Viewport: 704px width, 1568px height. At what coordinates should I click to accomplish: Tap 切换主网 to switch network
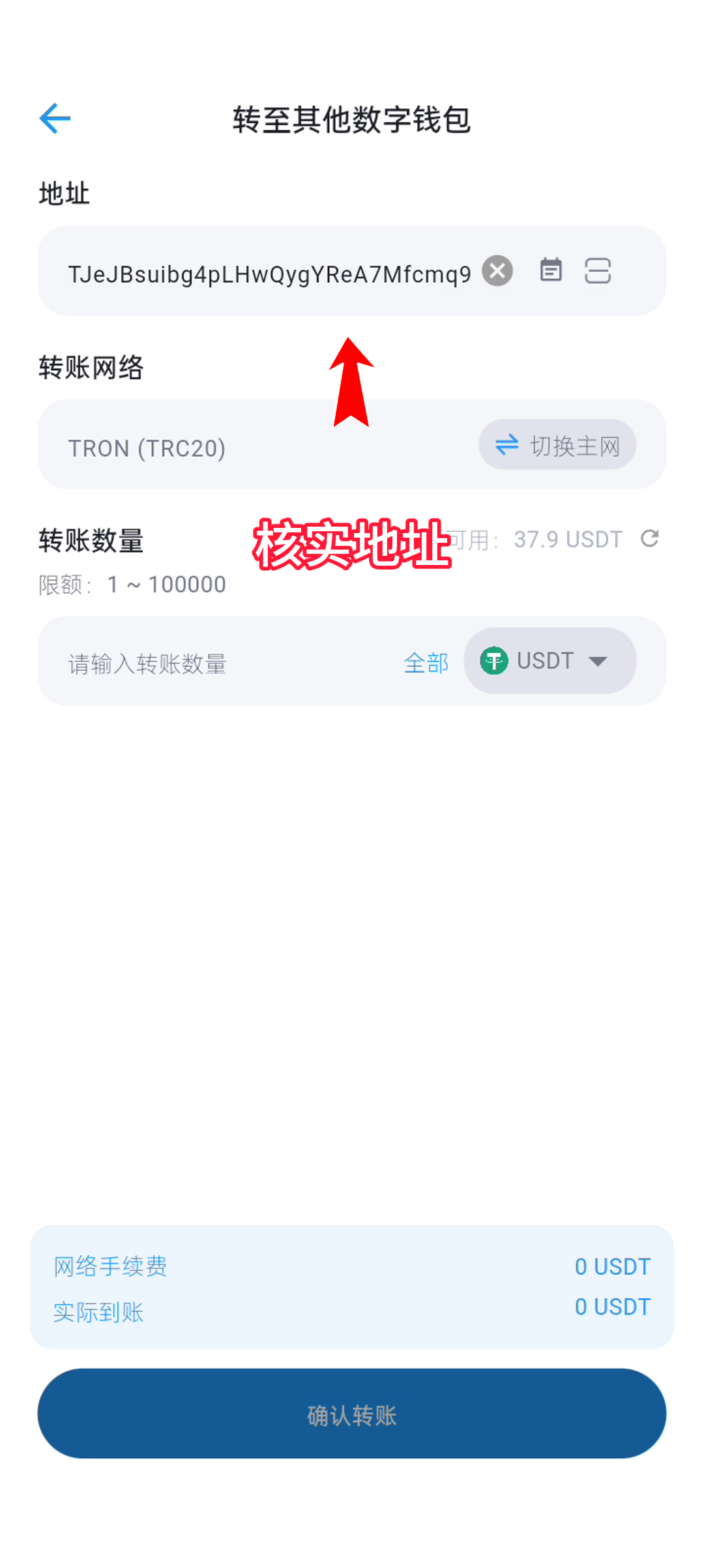click(557, 445)
